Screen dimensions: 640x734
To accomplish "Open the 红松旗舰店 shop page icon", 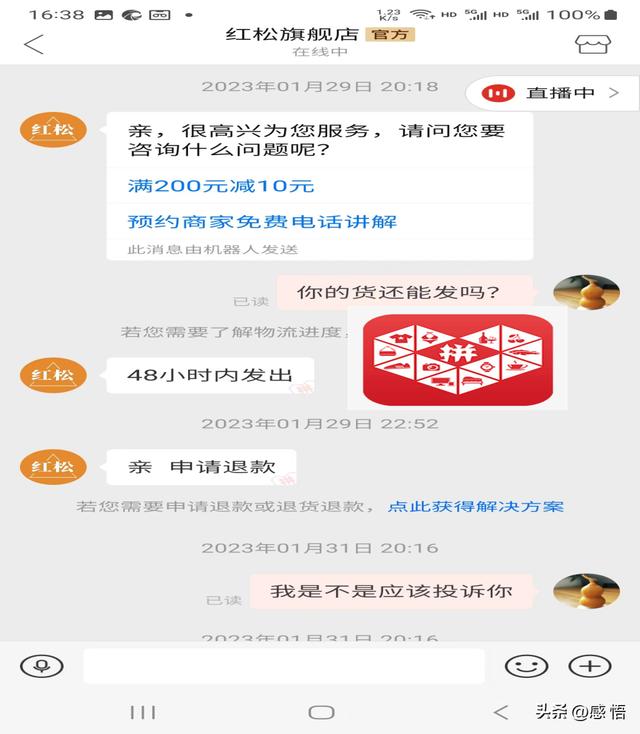I will pos(592,44).
